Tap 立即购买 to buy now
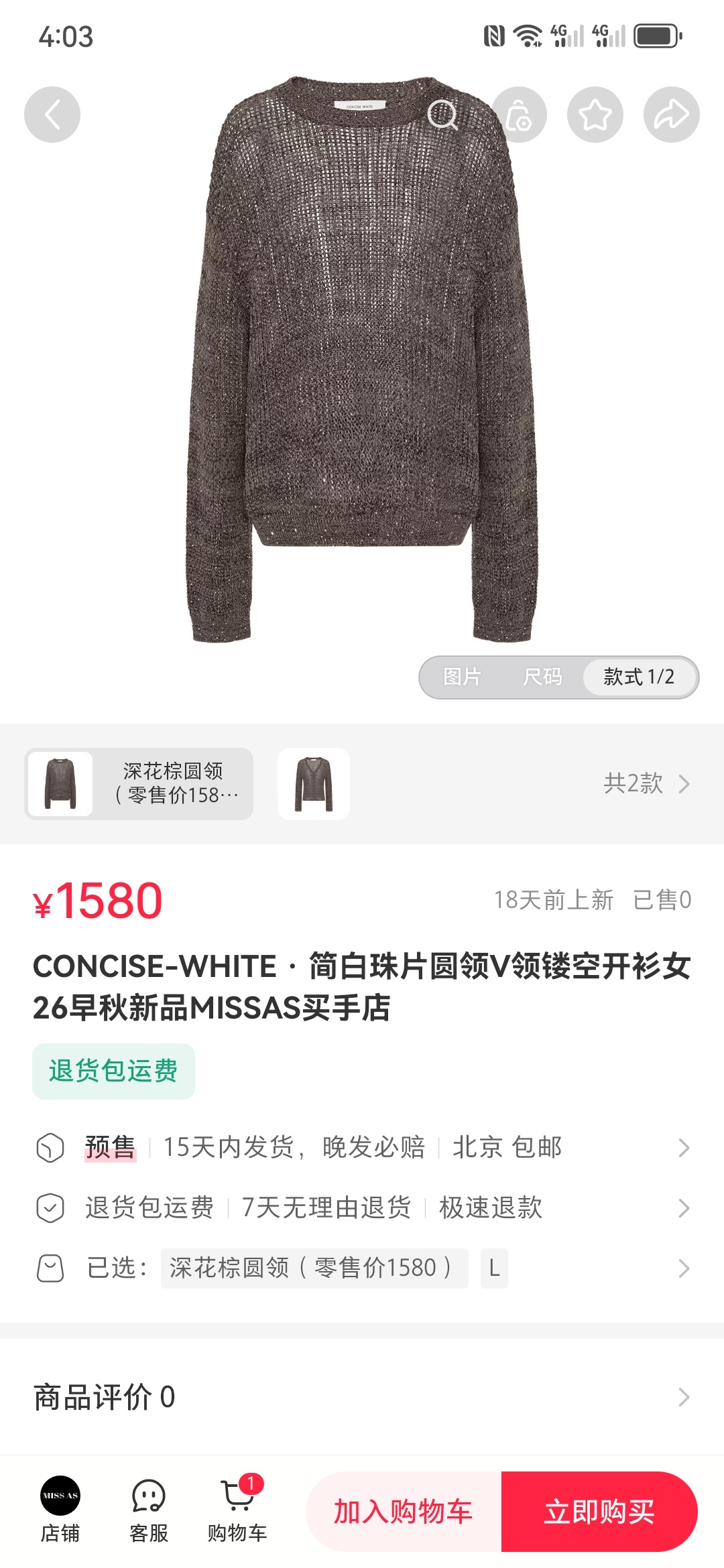This screenshot has height=1568, width=724. pyautogui.click(x=599, y=1512)
